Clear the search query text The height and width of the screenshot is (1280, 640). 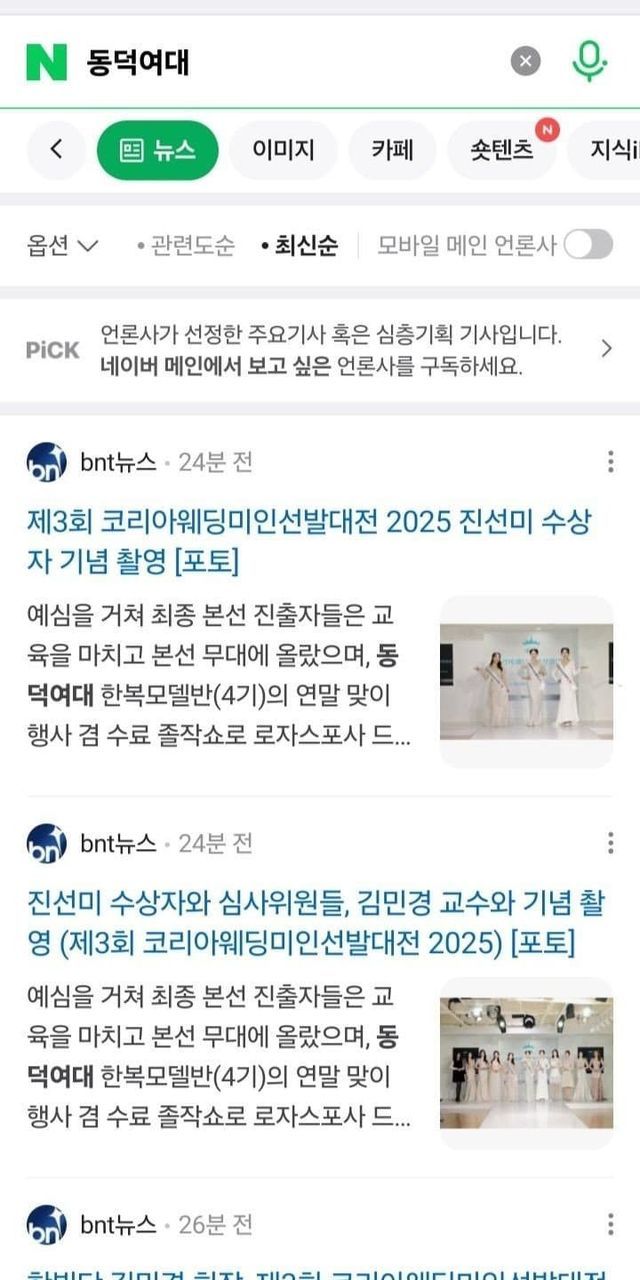[526, 62]
